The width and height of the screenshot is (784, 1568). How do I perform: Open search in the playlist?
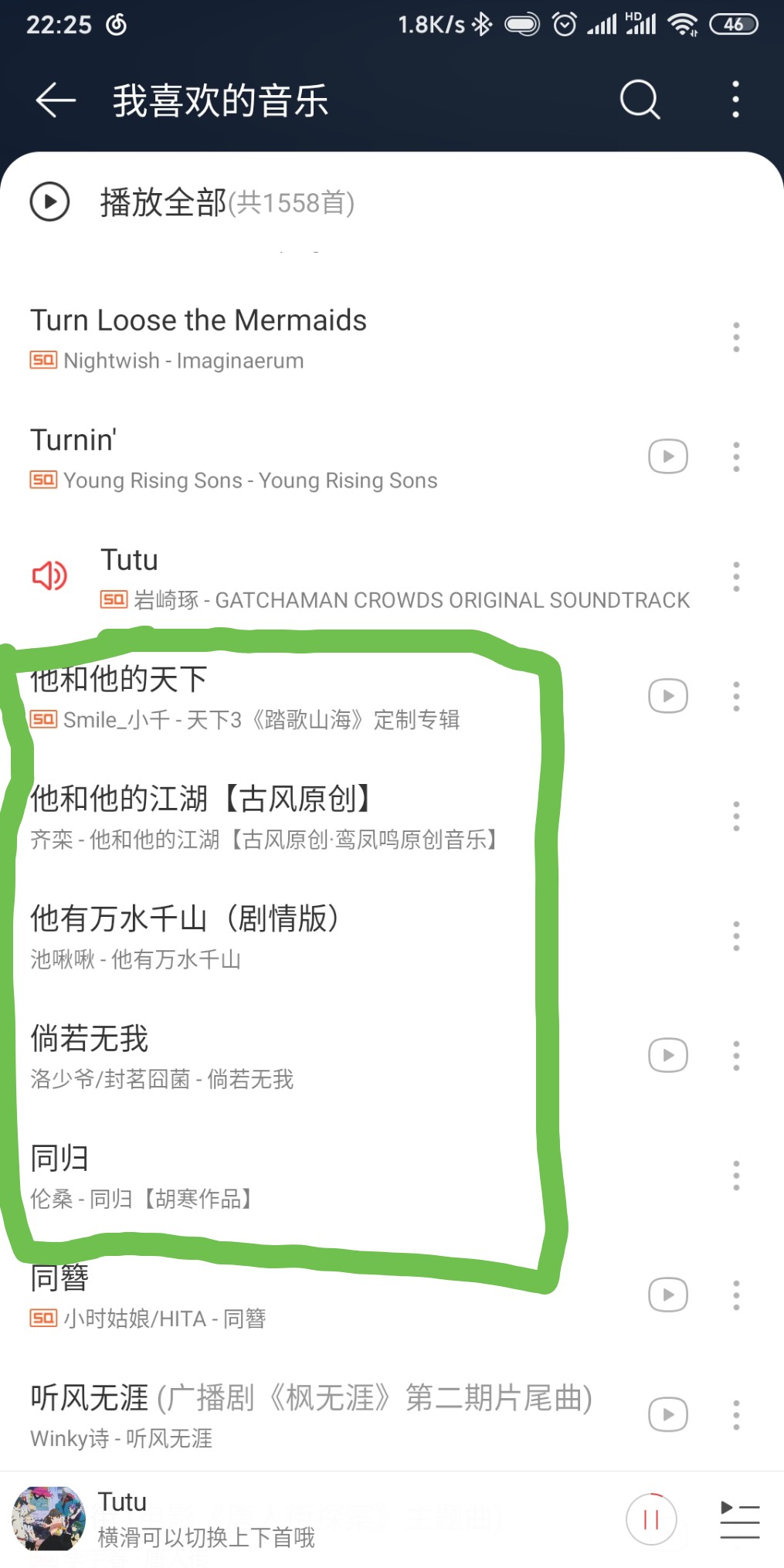[640, 100]
